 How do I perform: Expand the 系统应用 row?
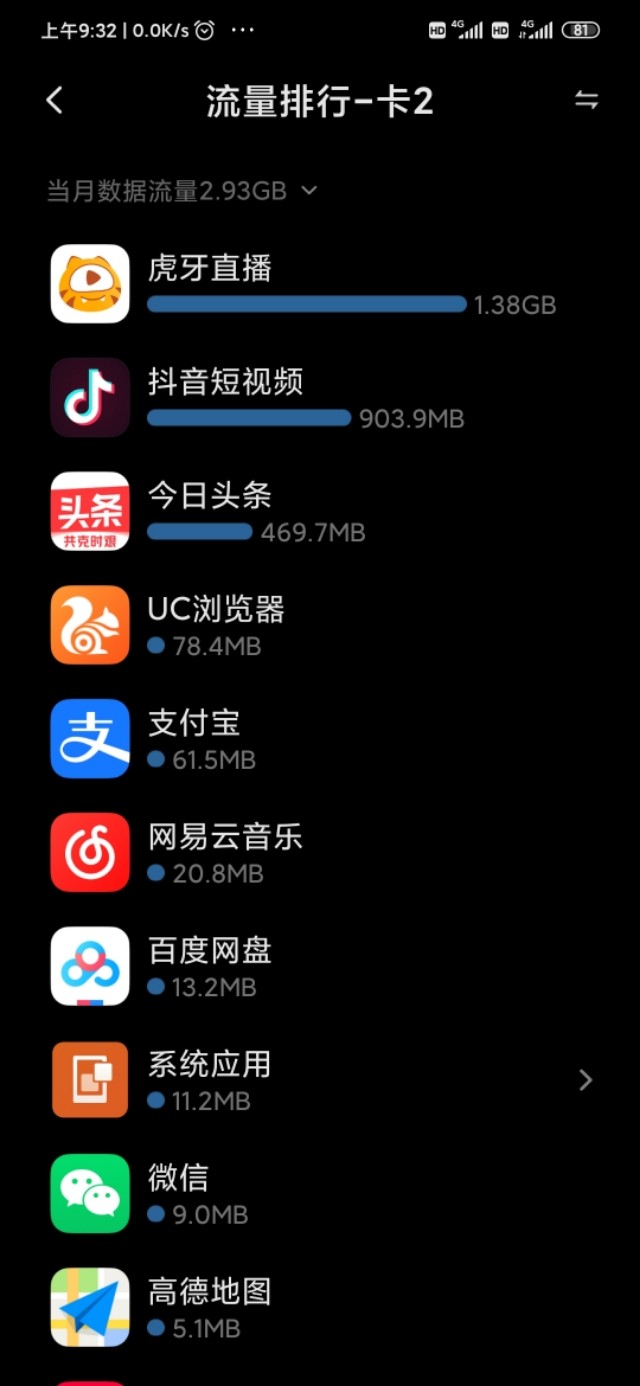pyautogui.click(x=320, y=1080)
